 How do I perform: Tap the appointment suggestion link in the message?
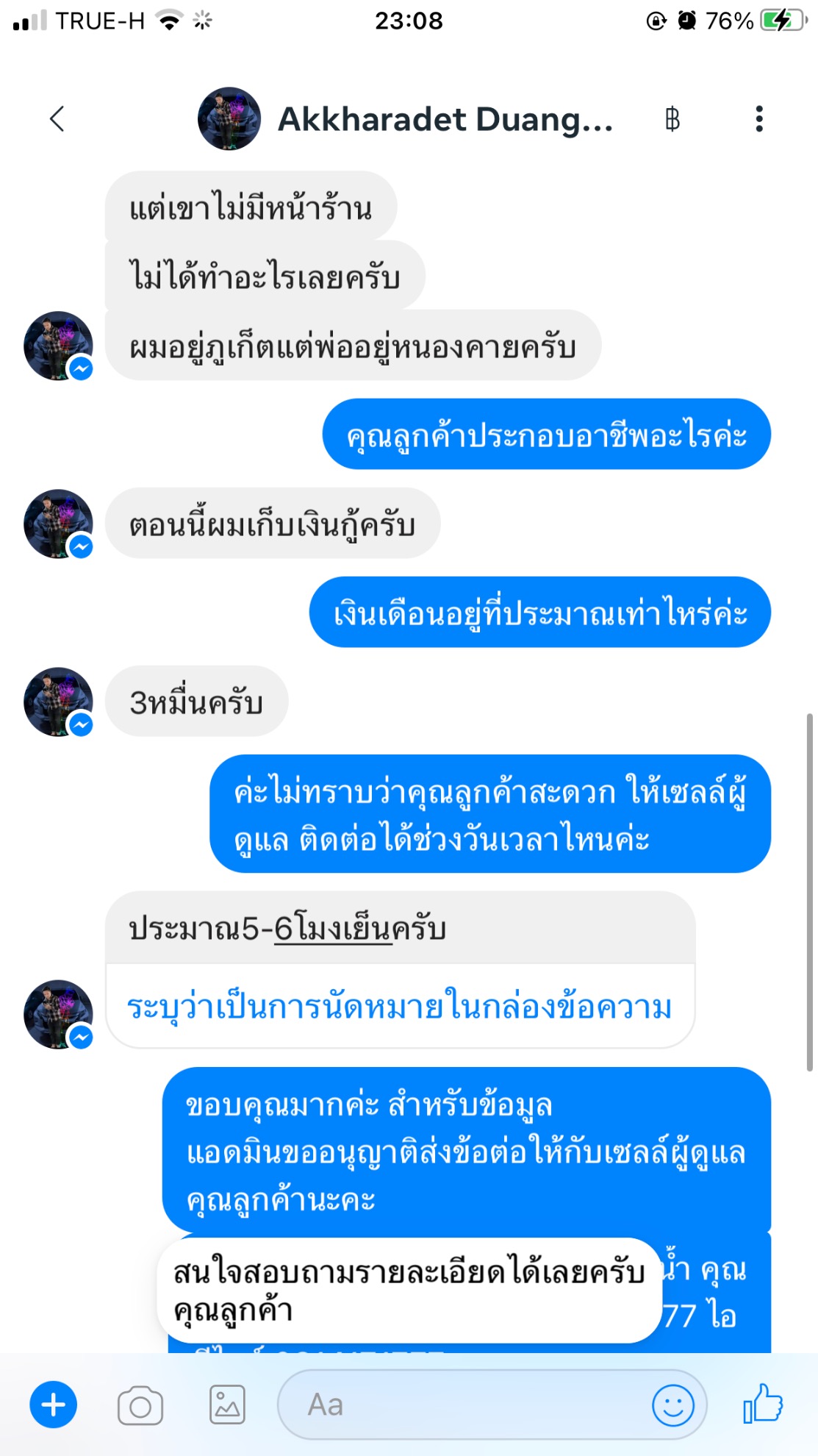399,1007
